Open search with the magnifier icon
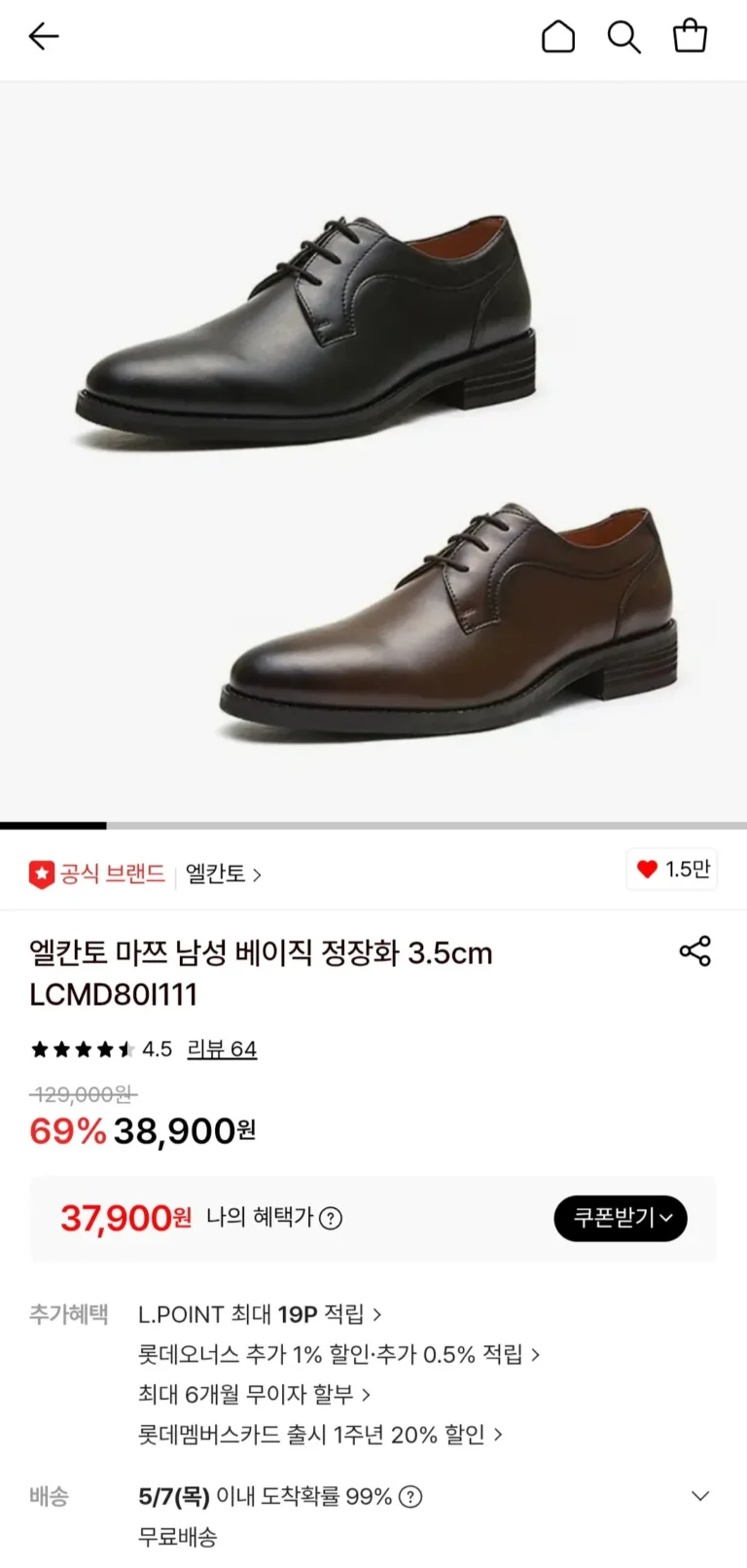Viewport: 747px width, 1568px height. (623, 37)
